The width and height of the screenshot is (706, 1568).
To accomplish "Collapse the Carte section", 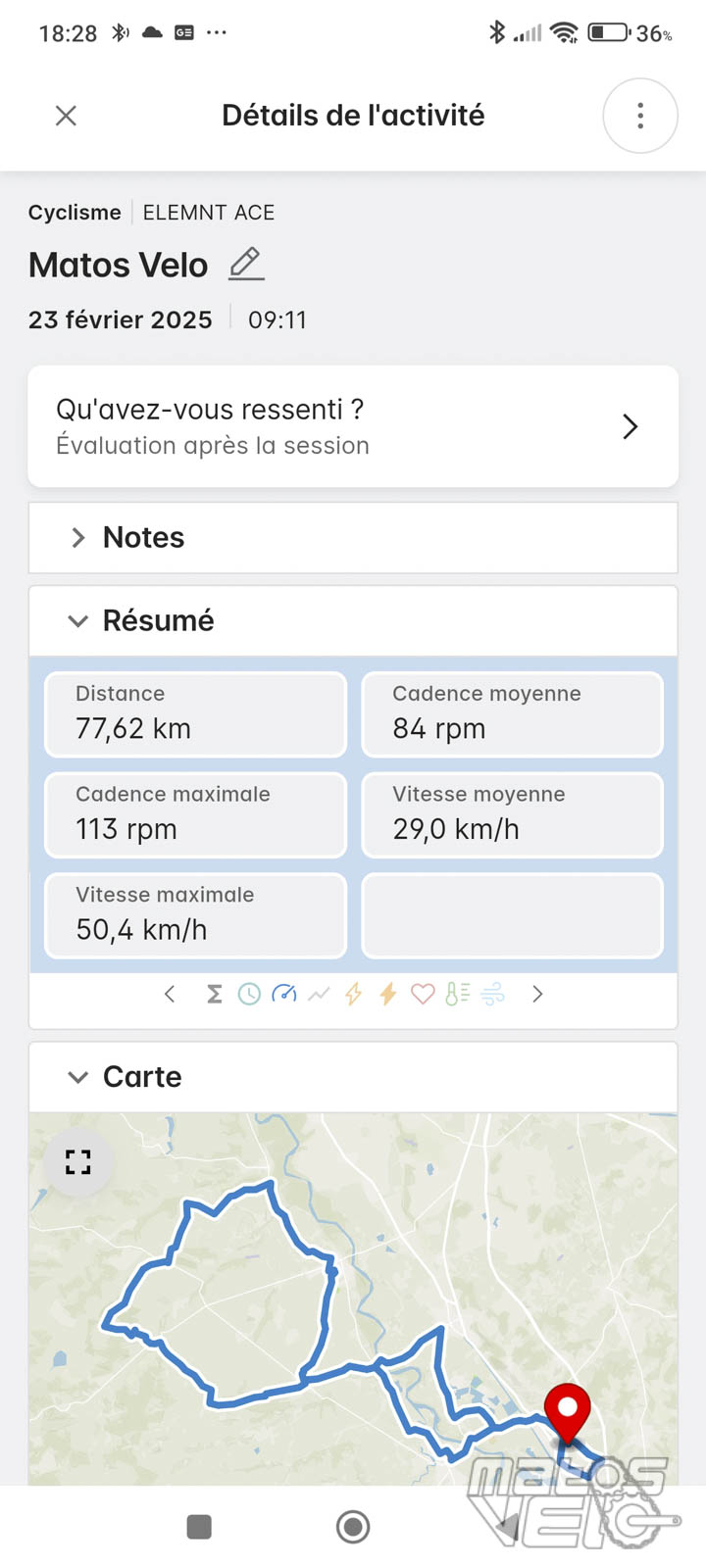I will 353,1077.
